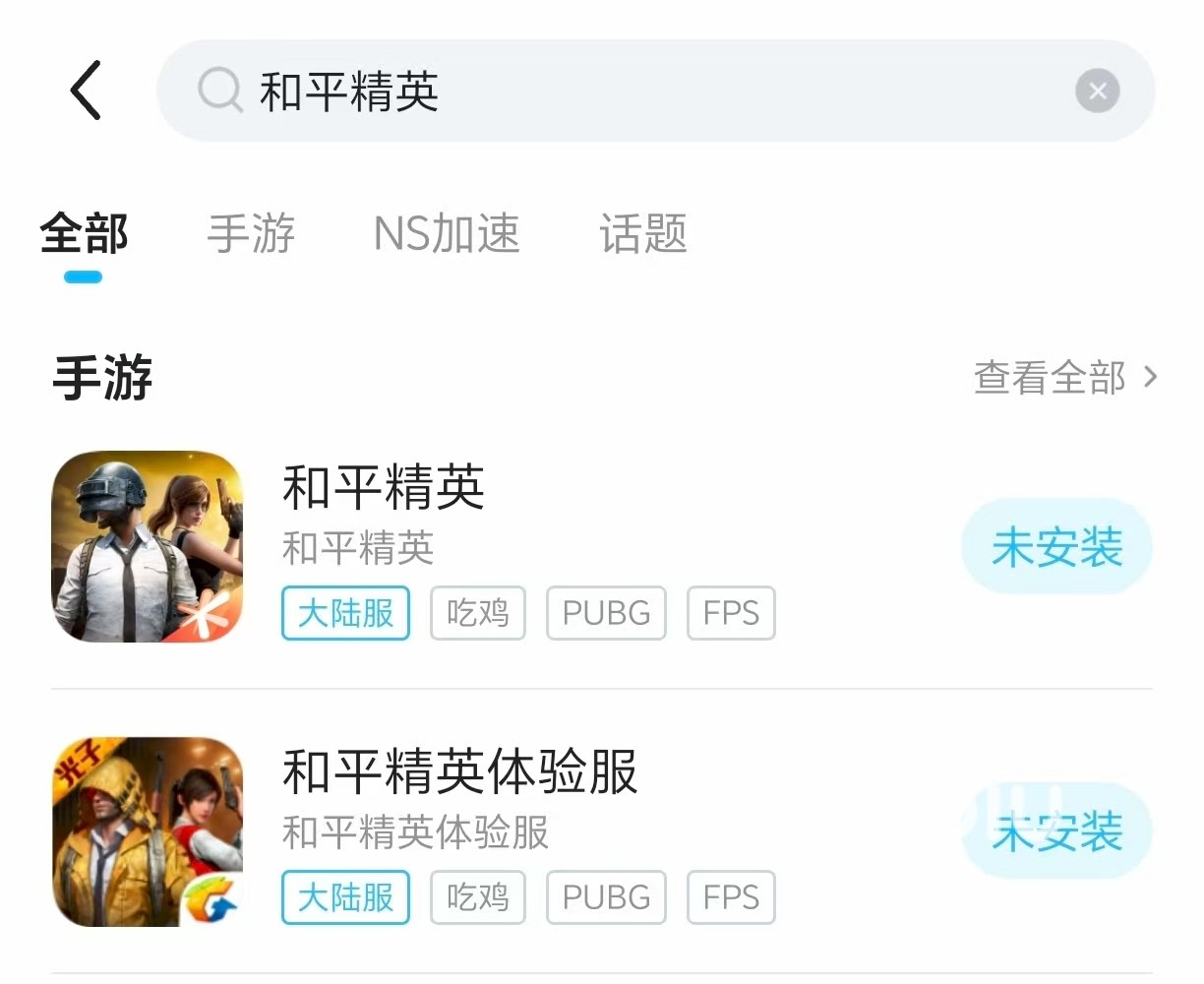Open 查看全部 for mobile games
The width and height of the screenshot is (1204, 984).
[1064, 378]
